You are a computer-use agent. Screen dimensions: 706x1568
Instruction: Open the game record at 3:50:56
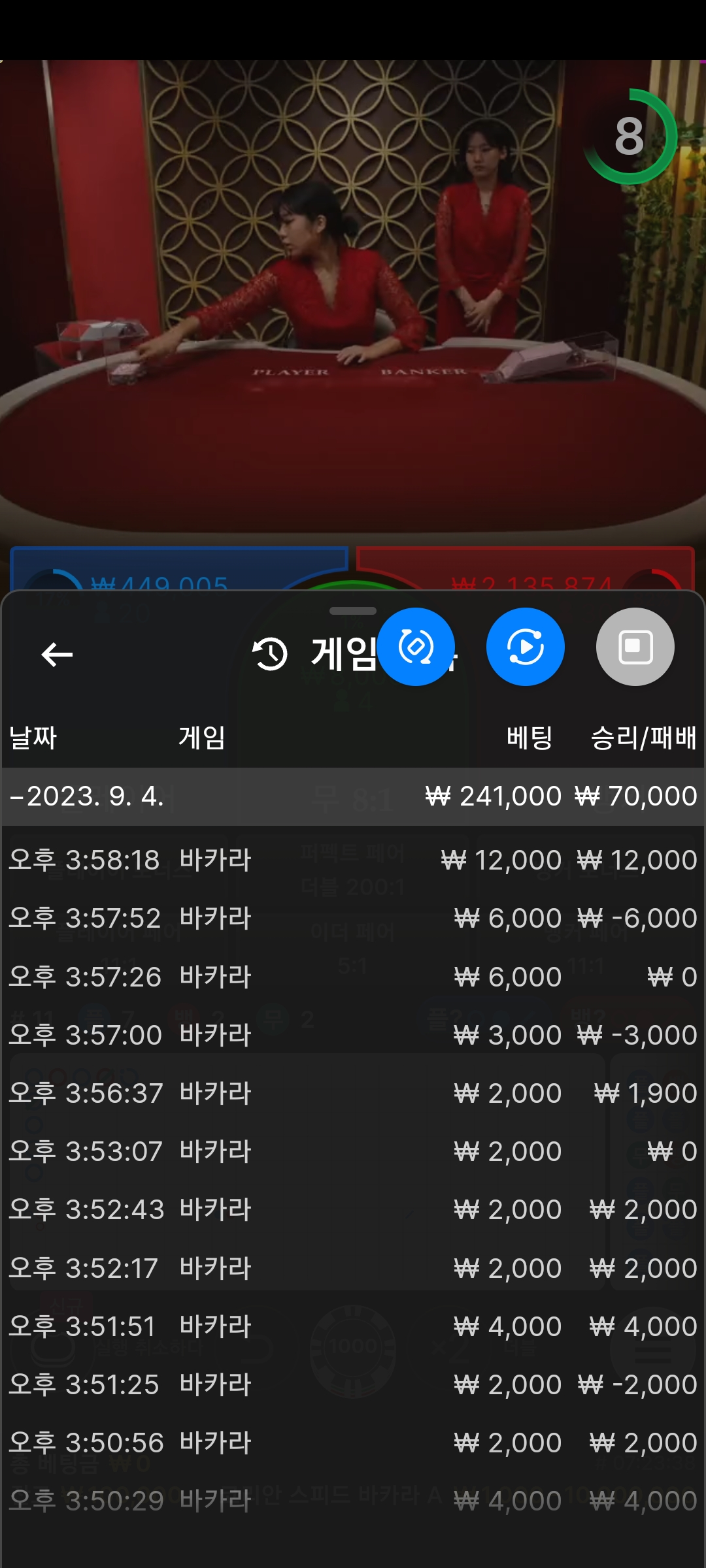coord(353,1443)
